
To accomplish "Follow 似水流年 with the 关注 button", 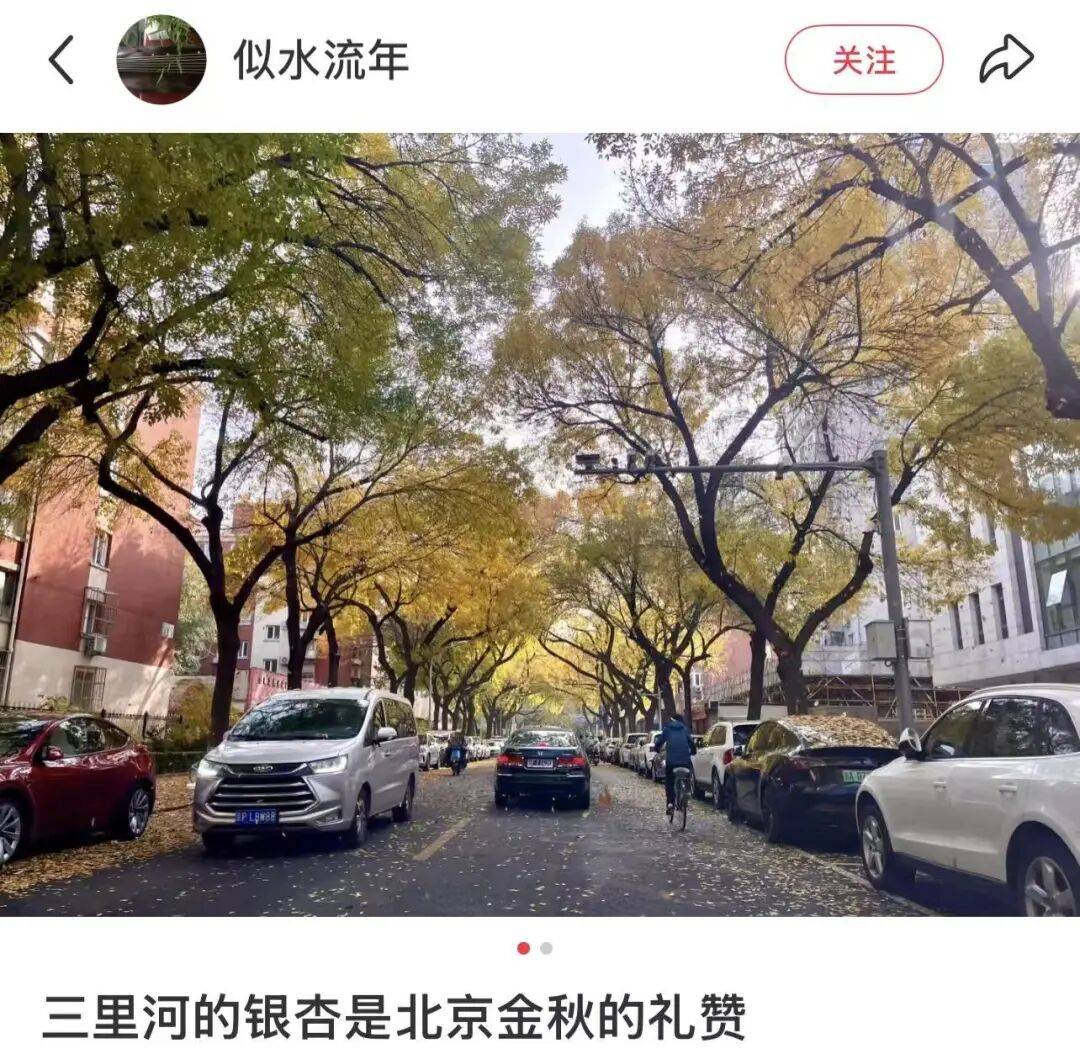I will pyautogui.click(x=863, y=60).
